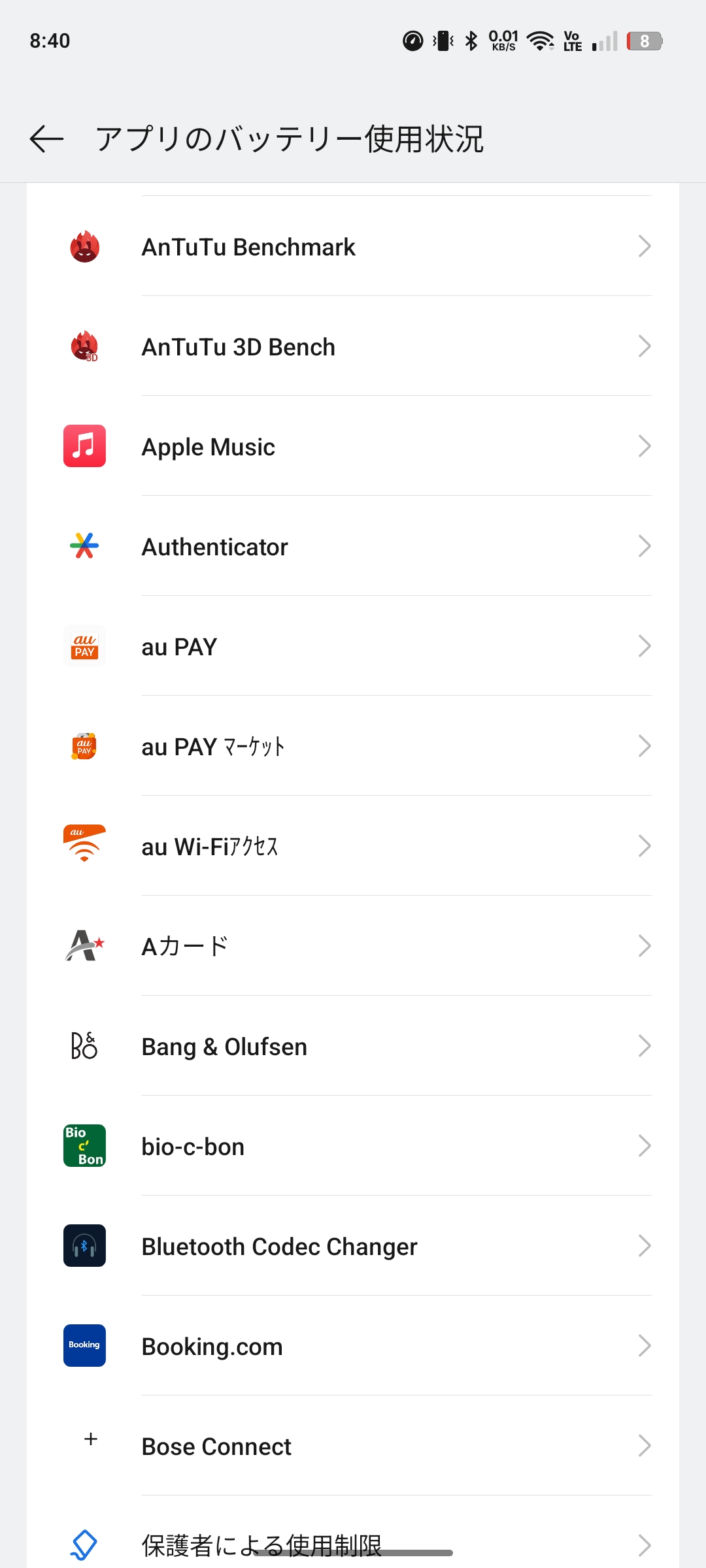Open bio-c-bon battery usage
Image resolution: width=706 pixels, height=1568 pixels.
point(353,1147)
